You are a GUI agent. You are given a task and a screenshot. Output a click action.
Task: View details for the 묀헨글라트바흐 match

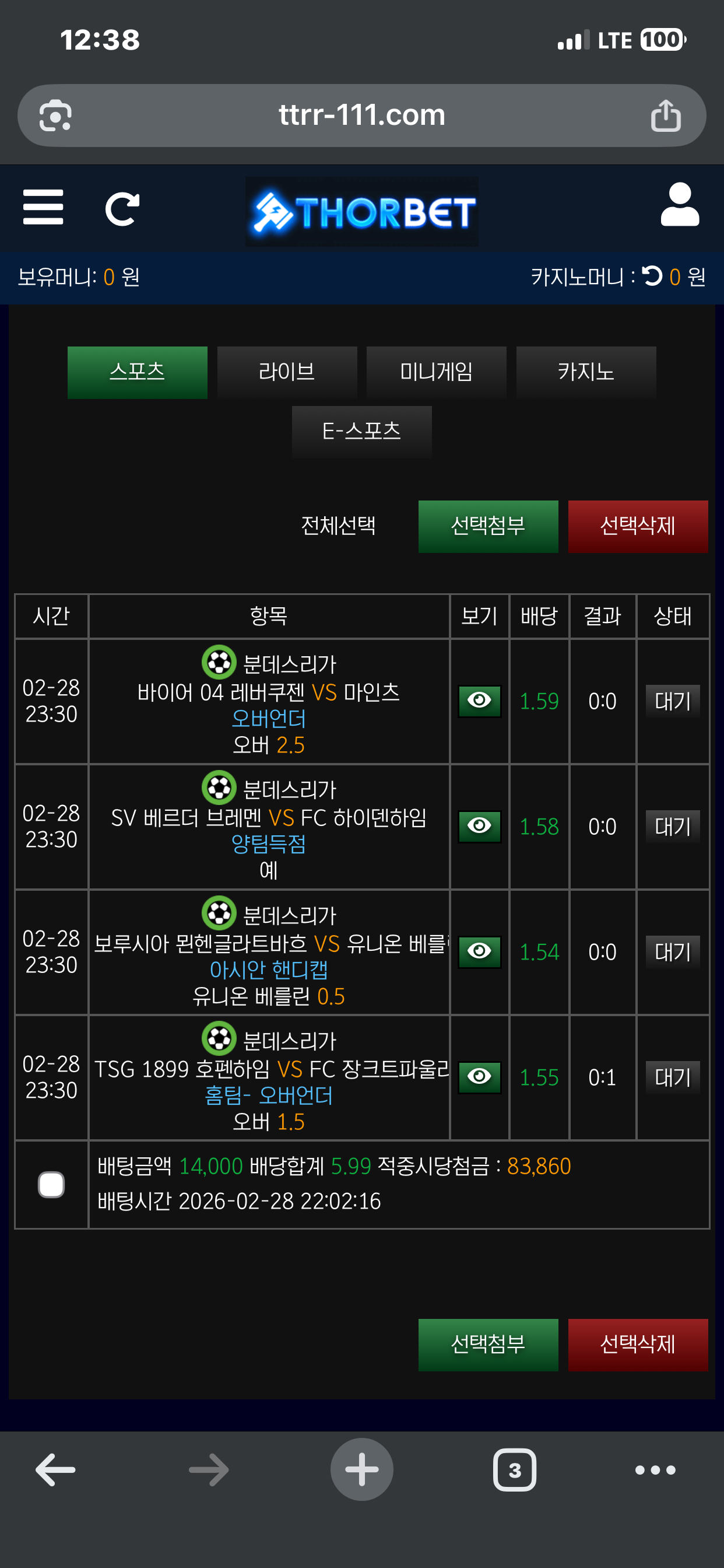pos(479,951)
